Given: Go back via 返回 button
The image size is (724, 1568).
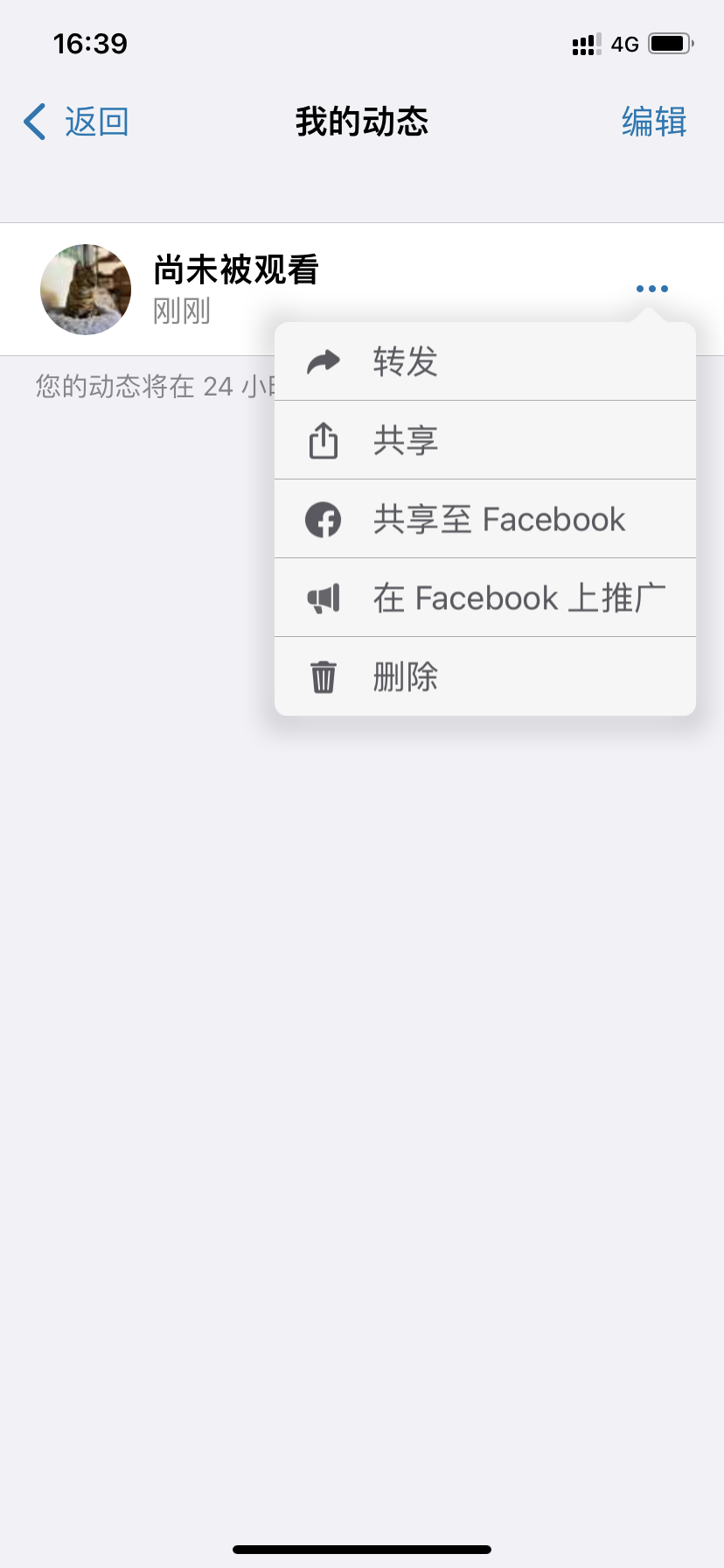Looking at the screenshot, I should [77, 122].
